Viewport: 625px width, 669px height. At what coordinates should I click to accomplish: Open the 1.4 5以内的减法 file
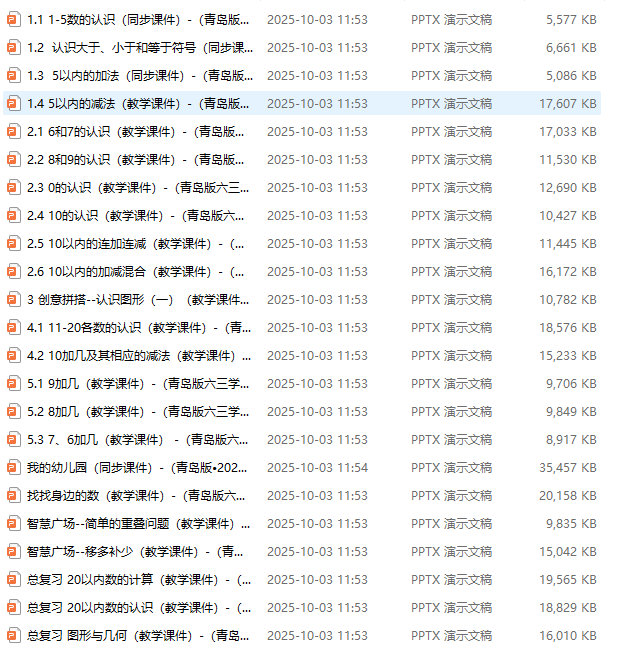coord(138,103)
